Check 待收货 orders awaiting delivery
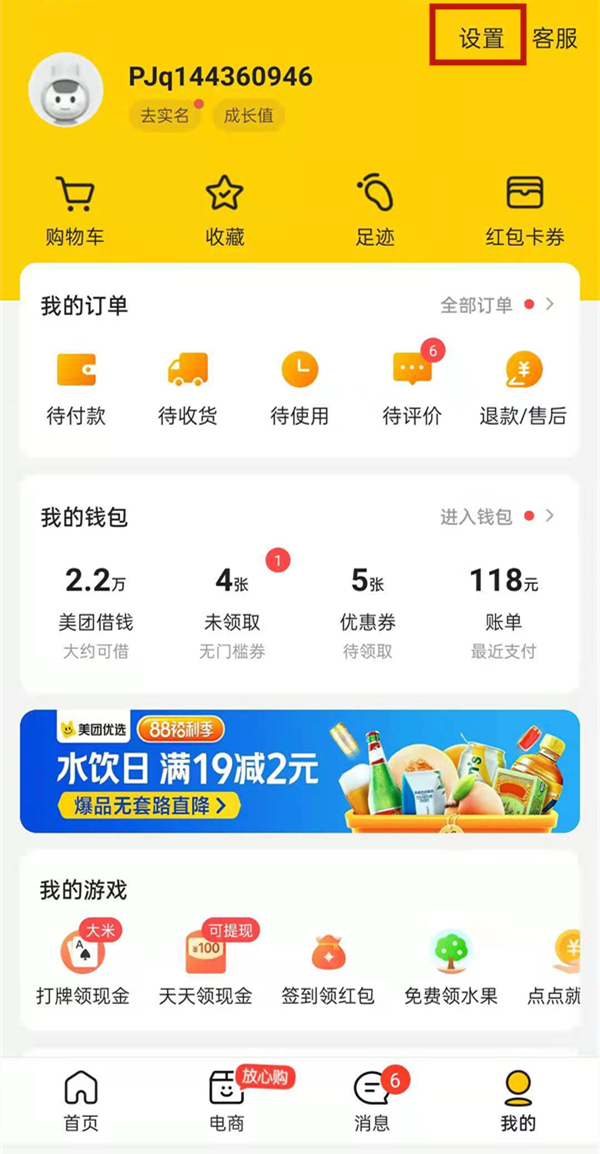Screen dimensions: 600x1154 (188, 388)
